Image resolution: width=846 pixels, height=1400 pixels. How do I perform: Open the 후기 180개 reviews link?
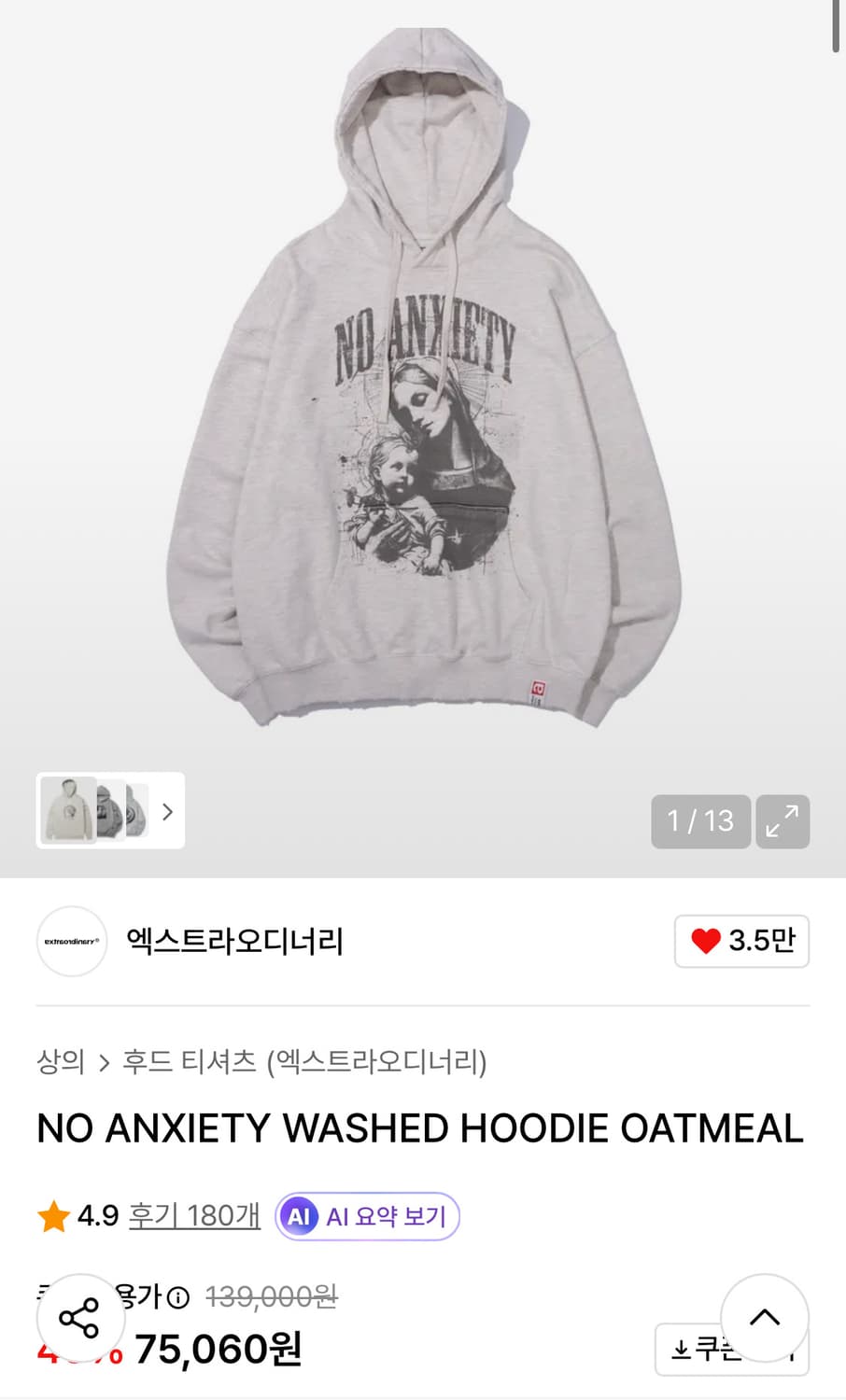tap(193, 1215)
